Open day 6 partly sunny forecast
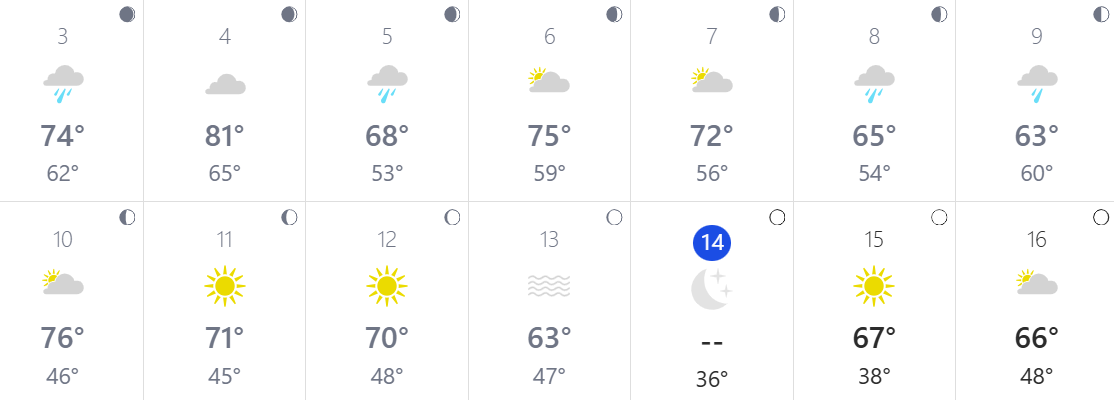1114x400 pixels. [x=549, y=100]
